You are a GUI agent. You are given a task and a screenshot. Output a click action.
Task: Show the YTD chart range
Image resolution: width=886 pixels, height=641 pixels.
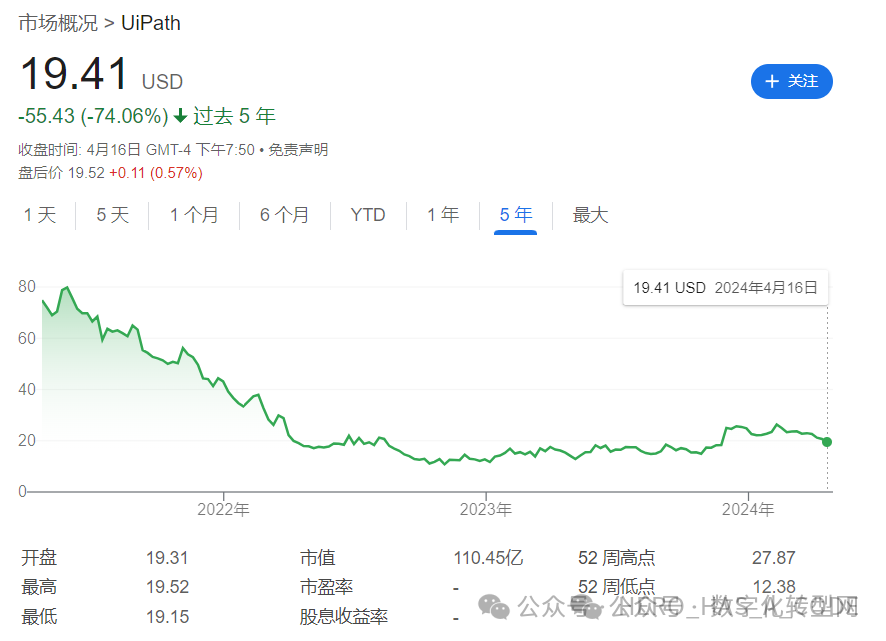(368, 215)
